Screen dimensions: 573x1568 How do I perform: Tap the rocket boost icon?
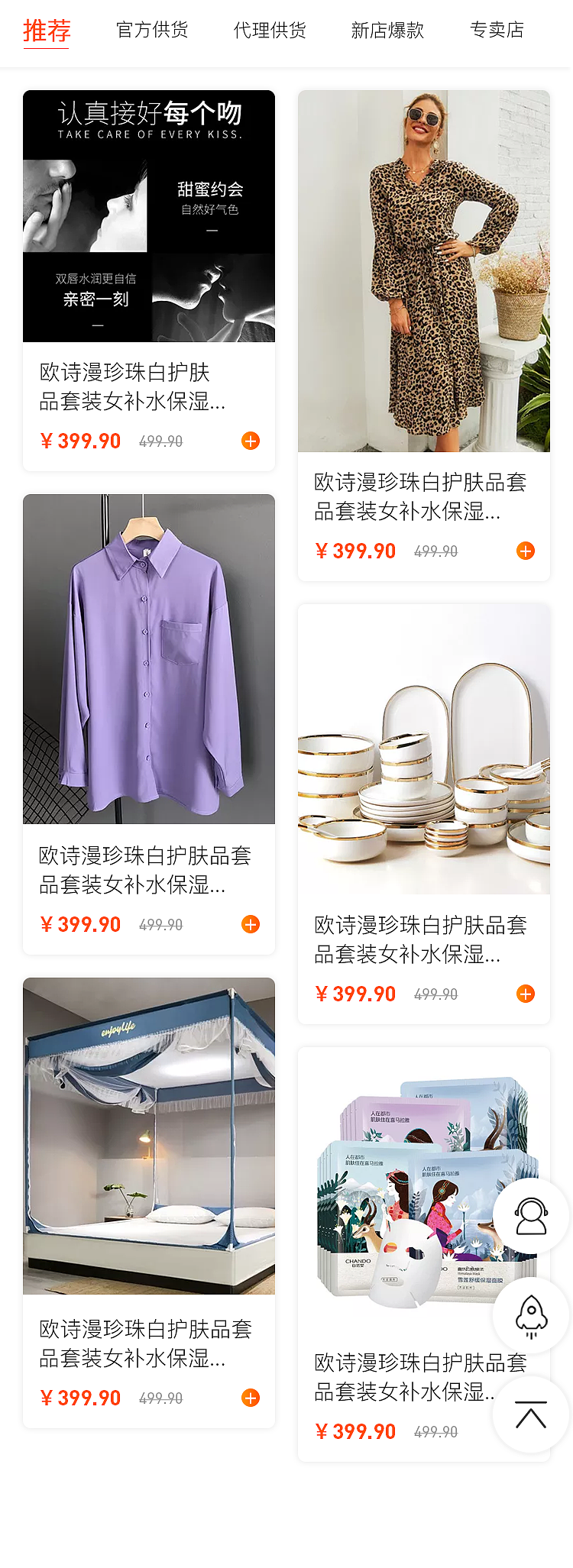[x=532, y=1317]
